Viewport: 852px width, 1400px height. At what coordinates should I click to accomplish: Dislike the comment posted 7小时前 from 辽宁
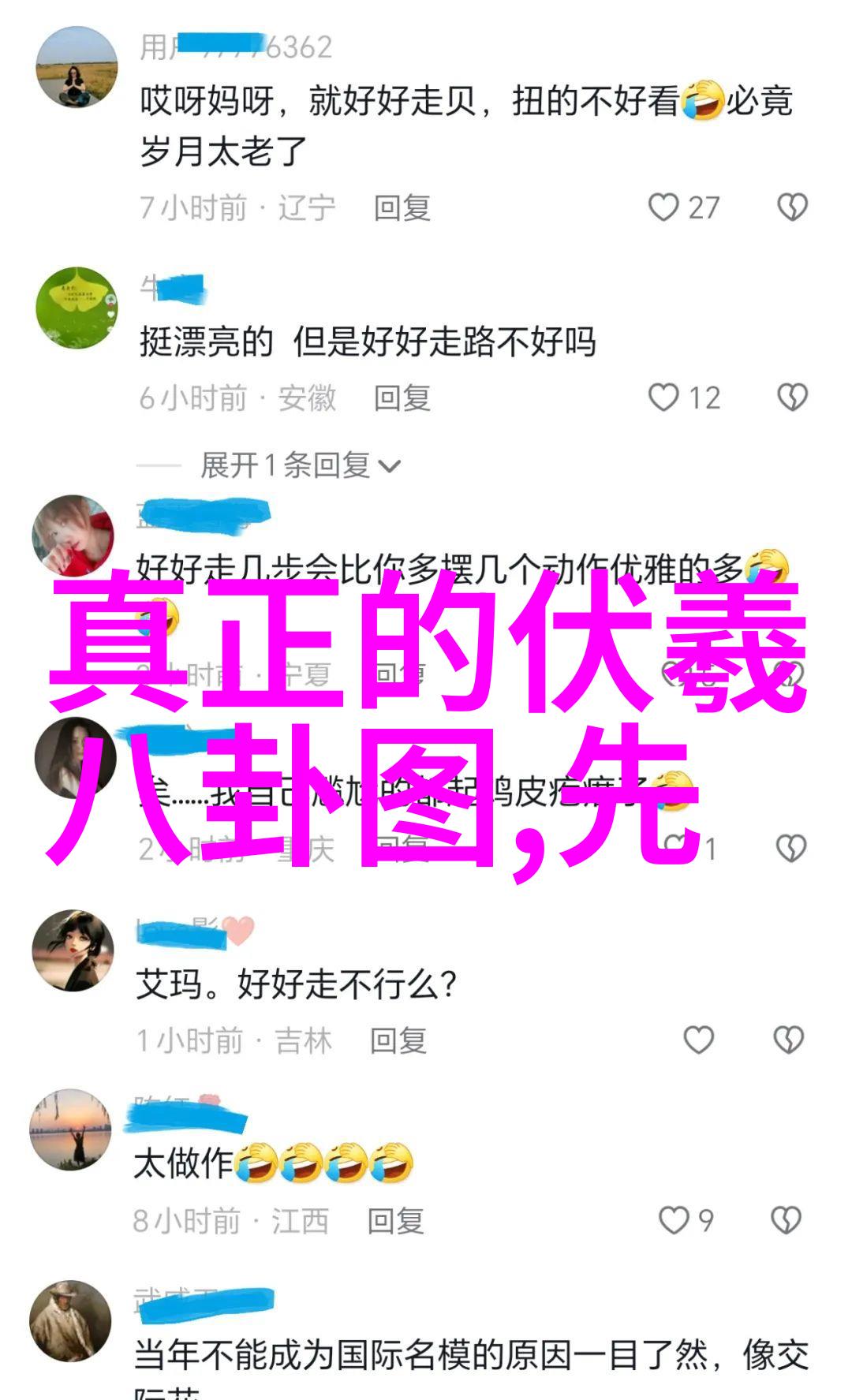point(792,207)
